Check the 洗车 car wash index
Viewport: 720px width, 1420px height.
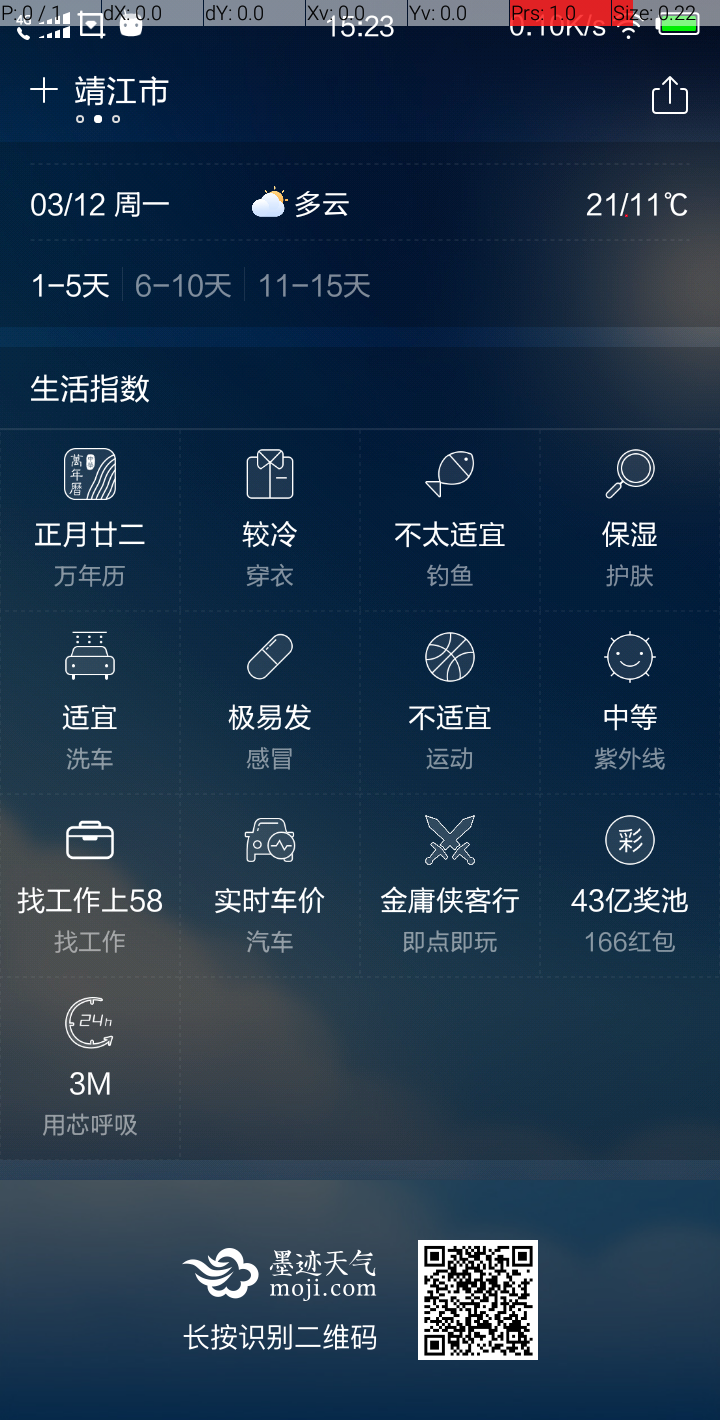point(90,702)
